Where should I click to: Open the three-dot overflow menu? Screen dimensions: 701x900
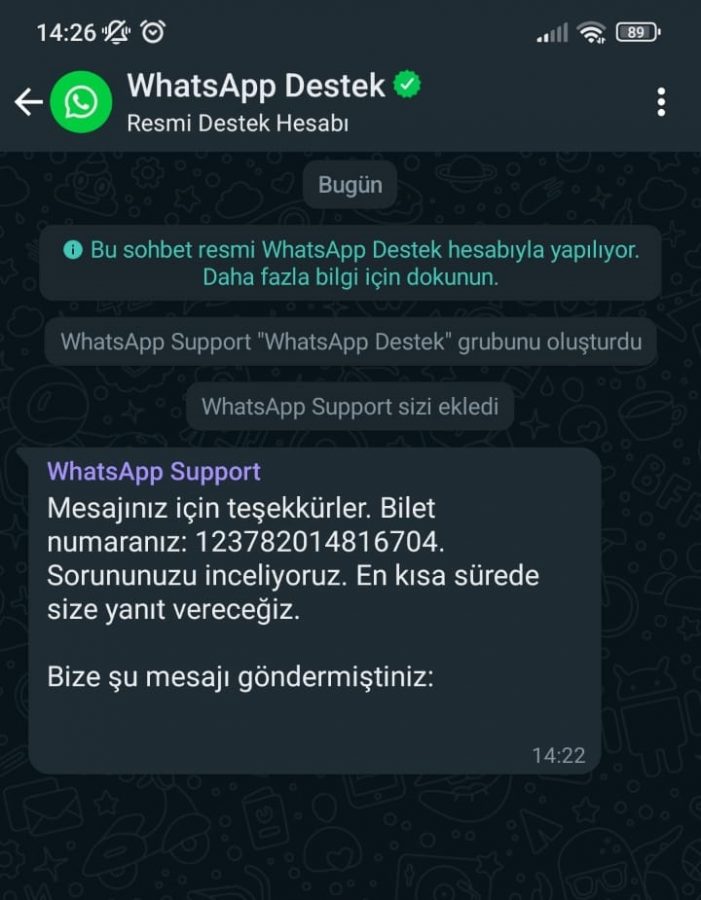(x=660, y=102)
